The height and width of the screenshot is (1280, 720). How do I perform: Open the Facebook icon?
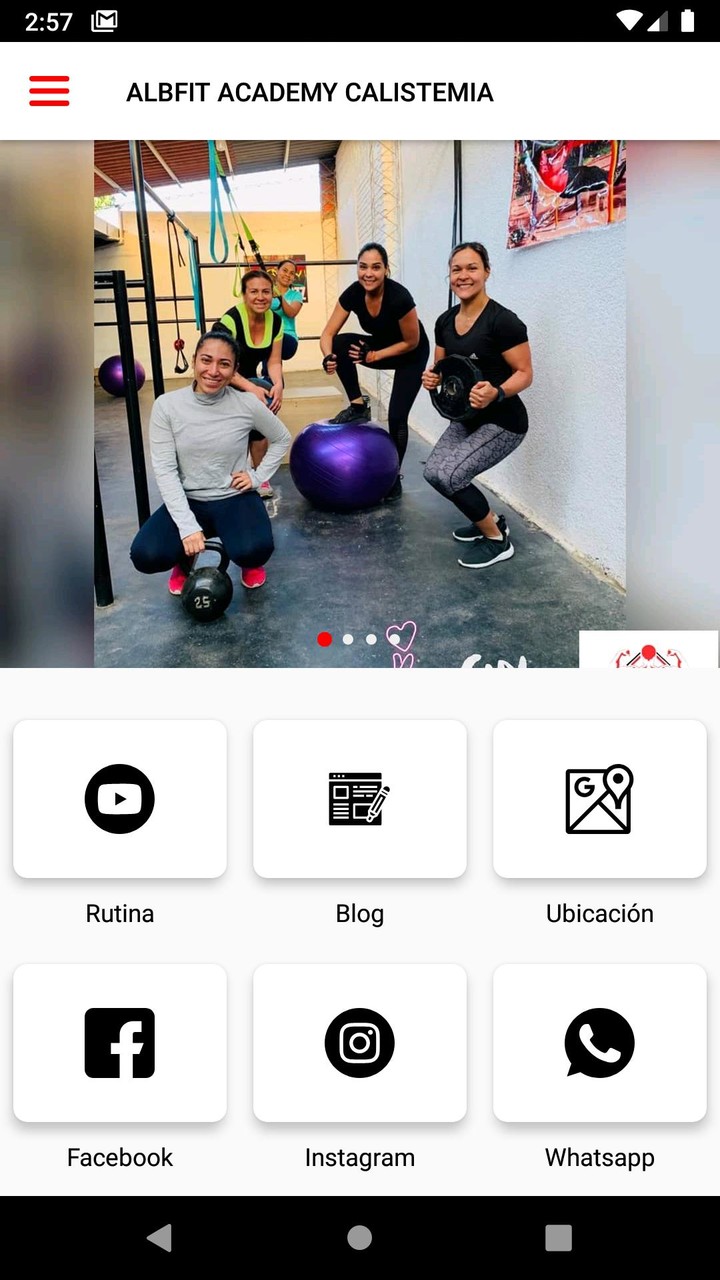(119, 1042)
